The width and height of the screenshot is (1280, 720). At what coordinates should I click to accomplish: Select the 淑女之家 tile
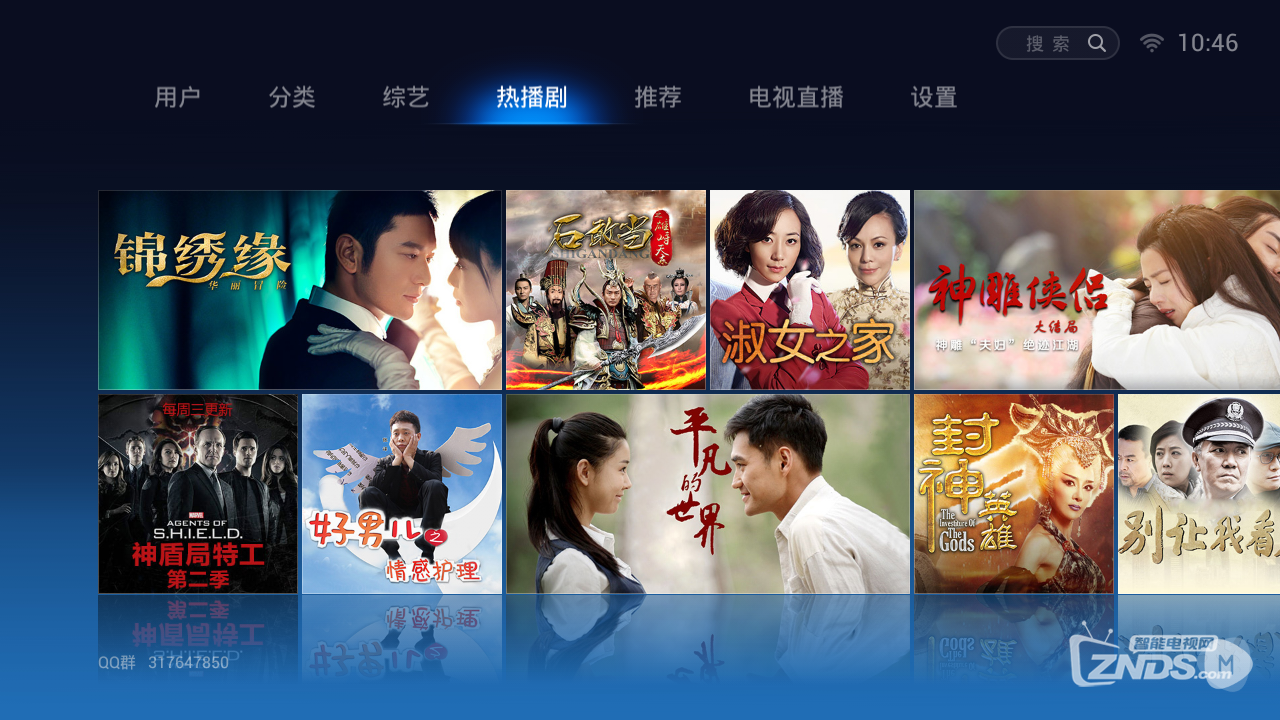(x=810, y=290)
